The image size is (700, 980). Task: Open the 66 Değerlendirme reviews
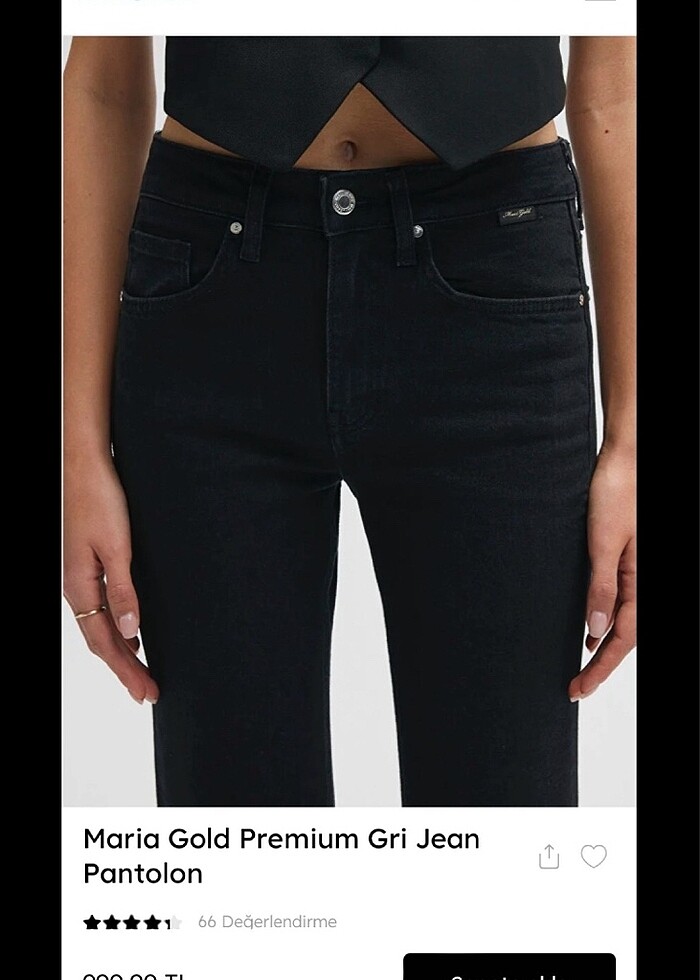tap(267, 922)
